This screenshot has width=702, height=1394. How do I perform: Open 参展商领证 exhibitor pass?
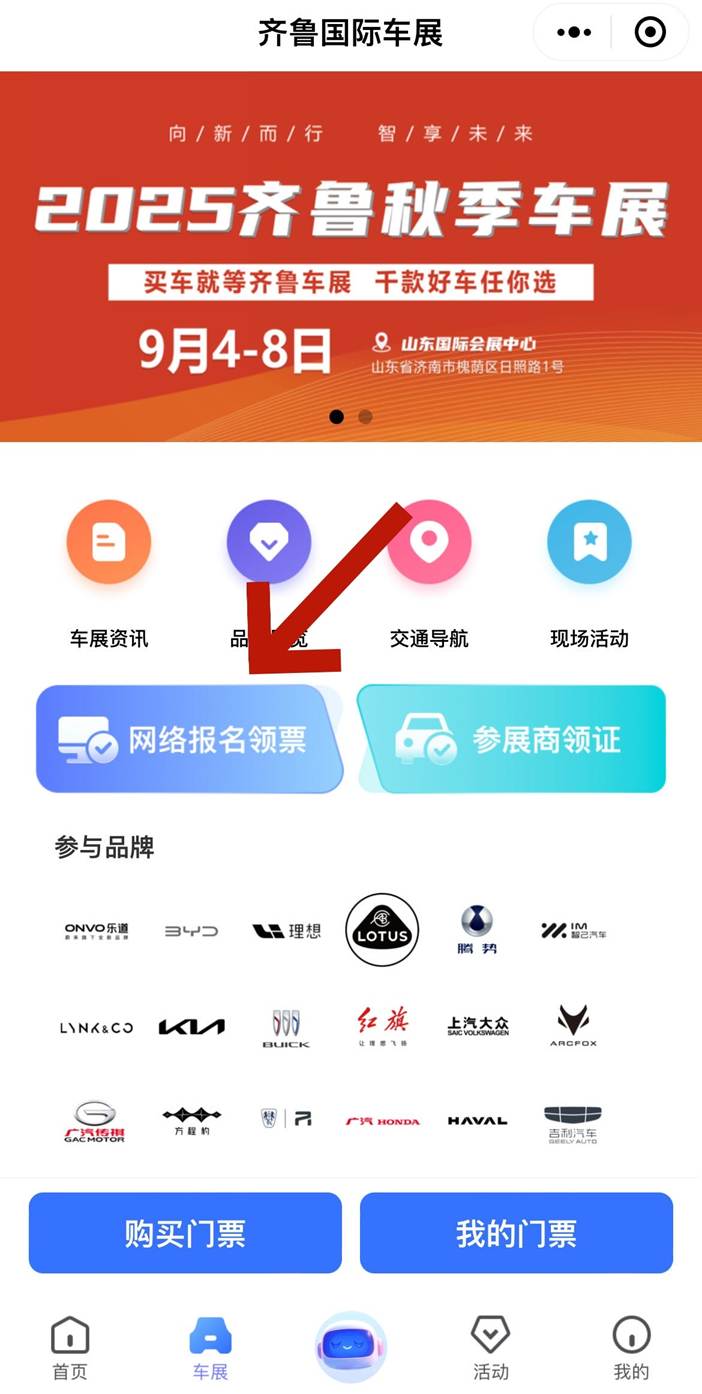coord(512,740)
